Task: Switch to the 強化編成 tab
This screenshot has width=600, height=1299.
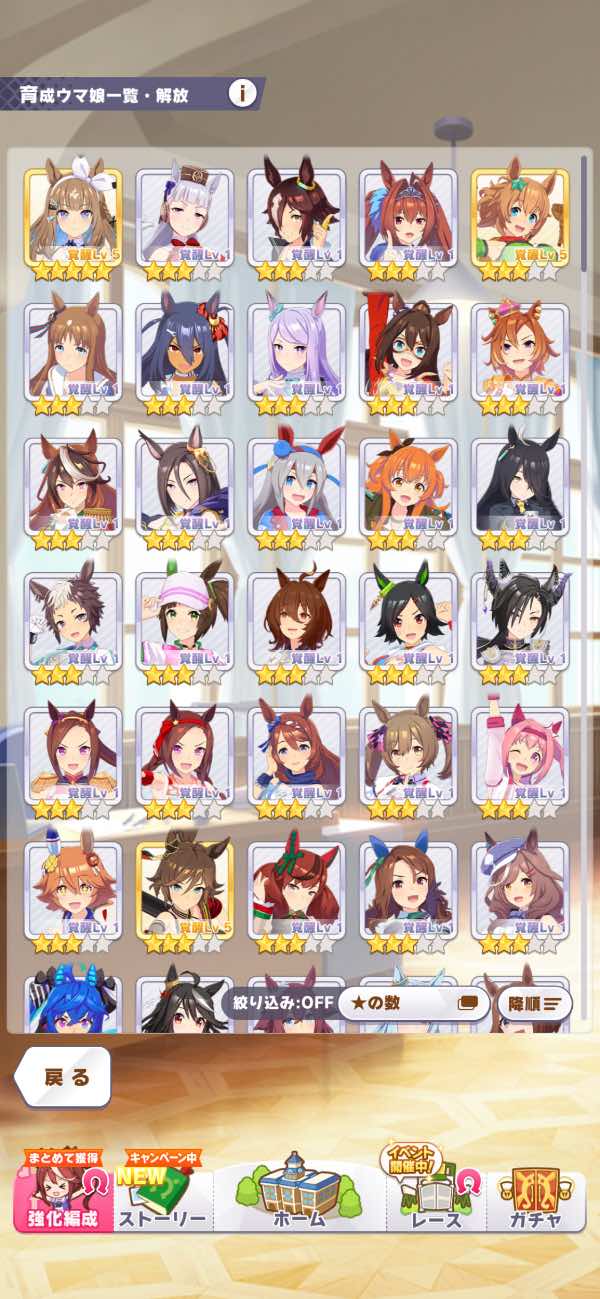Action: [x=62, y=1195]
